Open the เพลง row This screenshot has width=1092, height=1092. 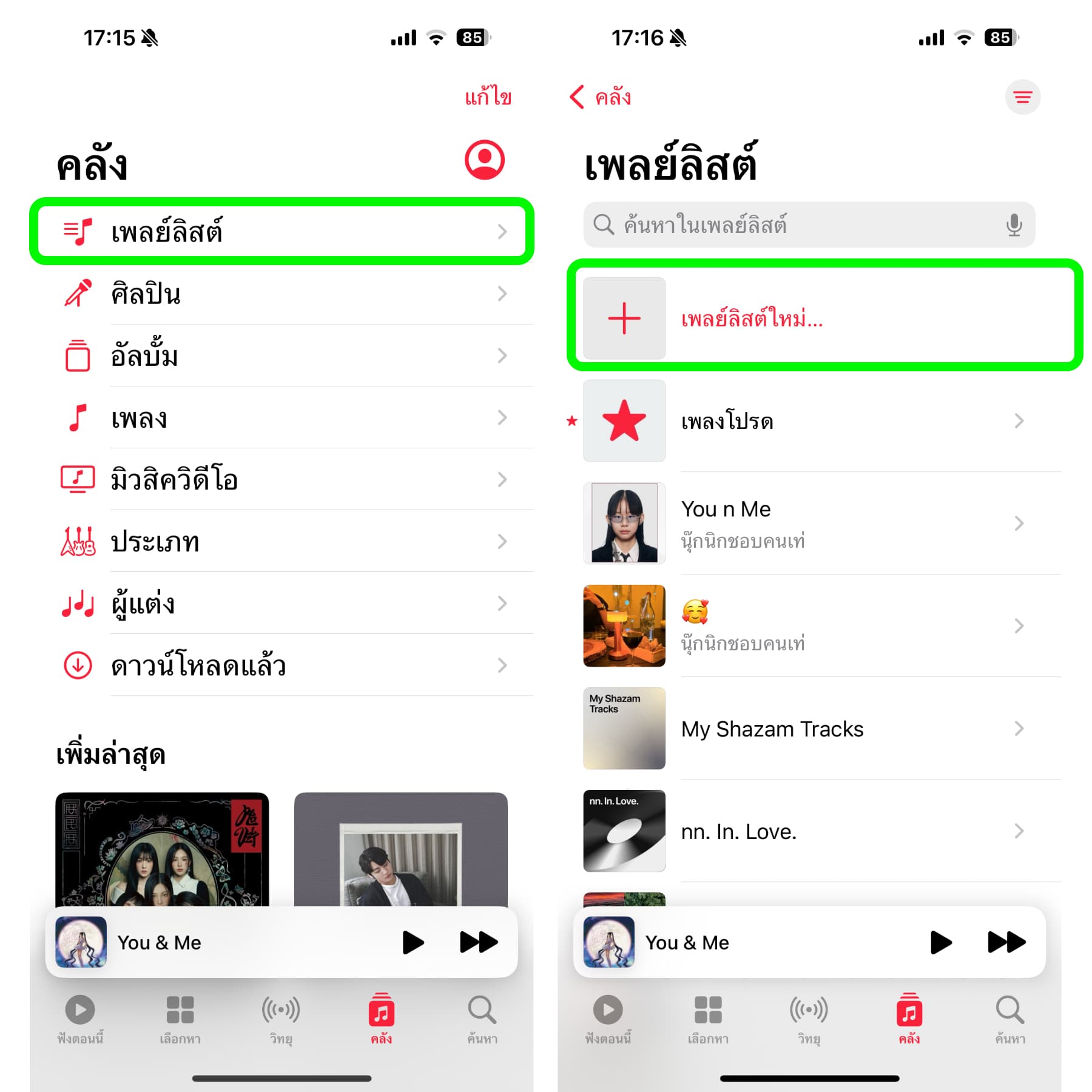coord(281,418)
